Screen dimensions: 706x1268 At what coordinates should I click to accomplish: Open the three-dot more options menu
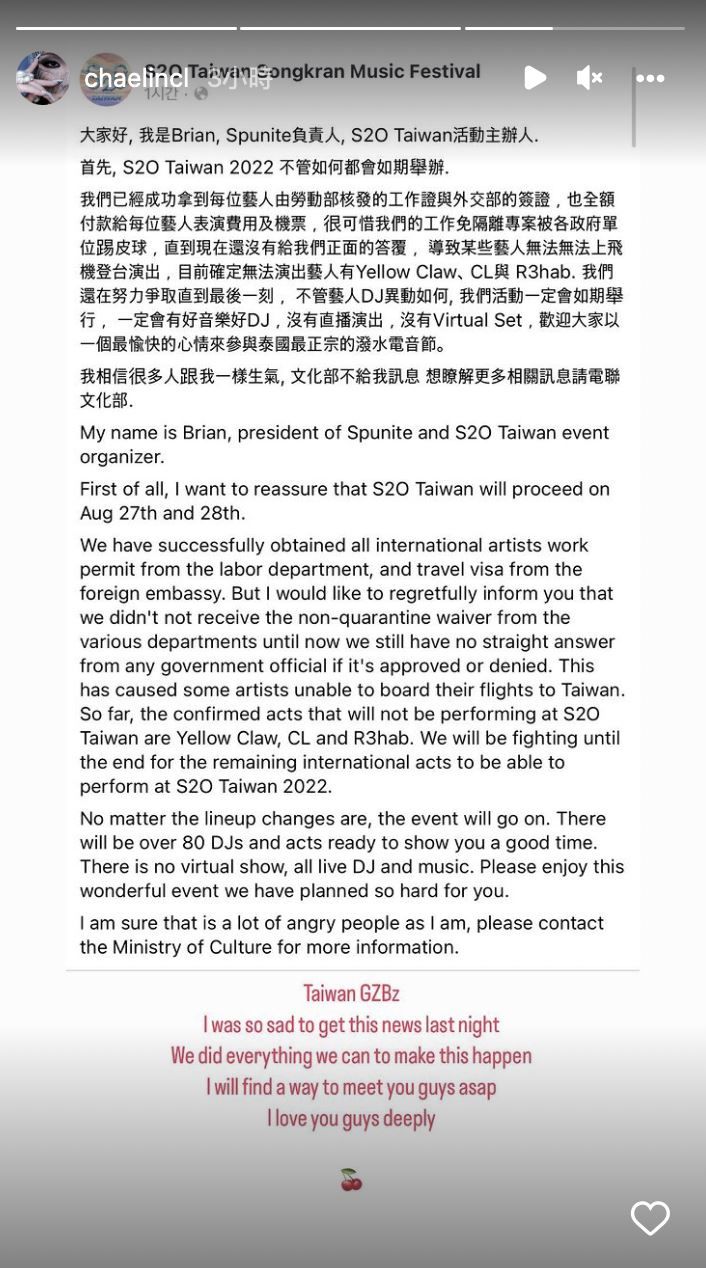(x=650, y=78)
